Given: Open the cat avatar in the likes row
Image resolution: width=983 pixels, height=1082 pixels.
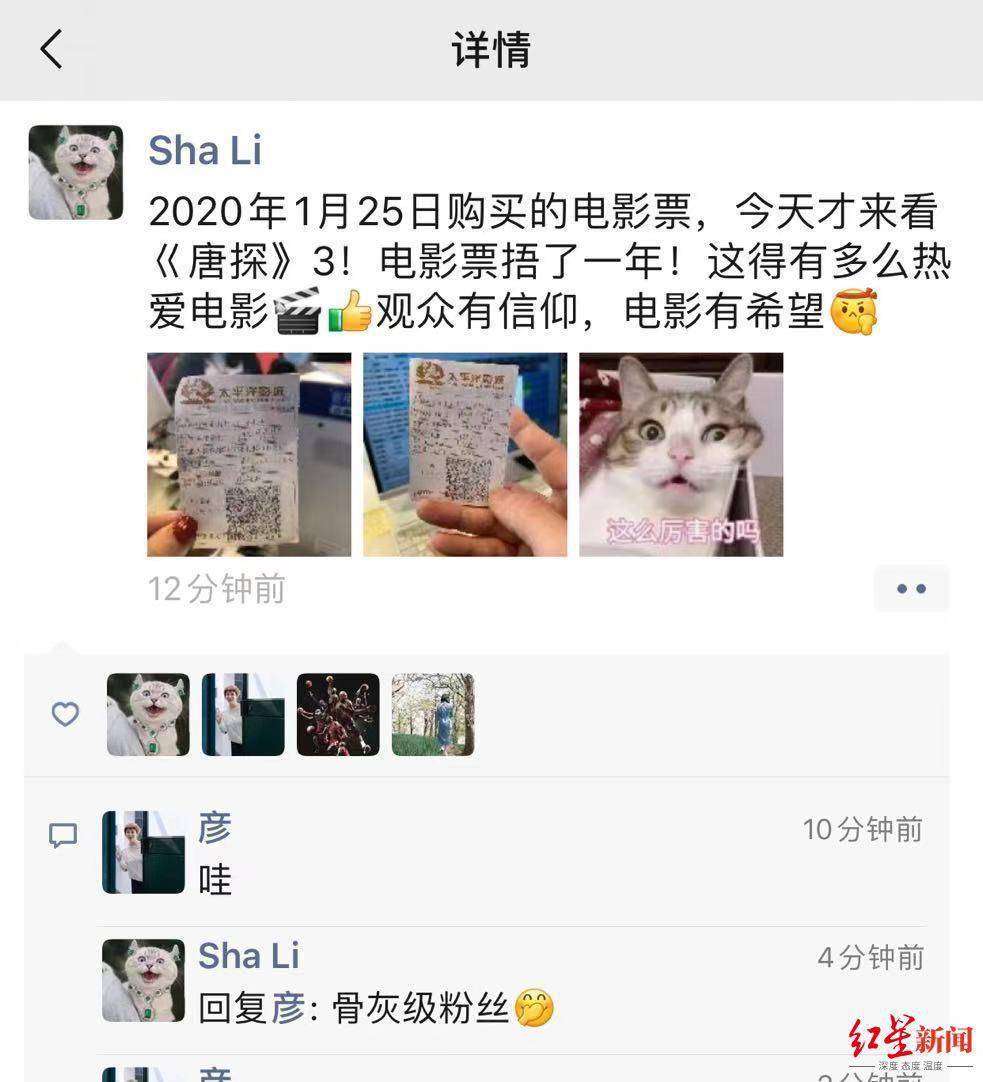Looking at the screenshot, I should [148, 714].
